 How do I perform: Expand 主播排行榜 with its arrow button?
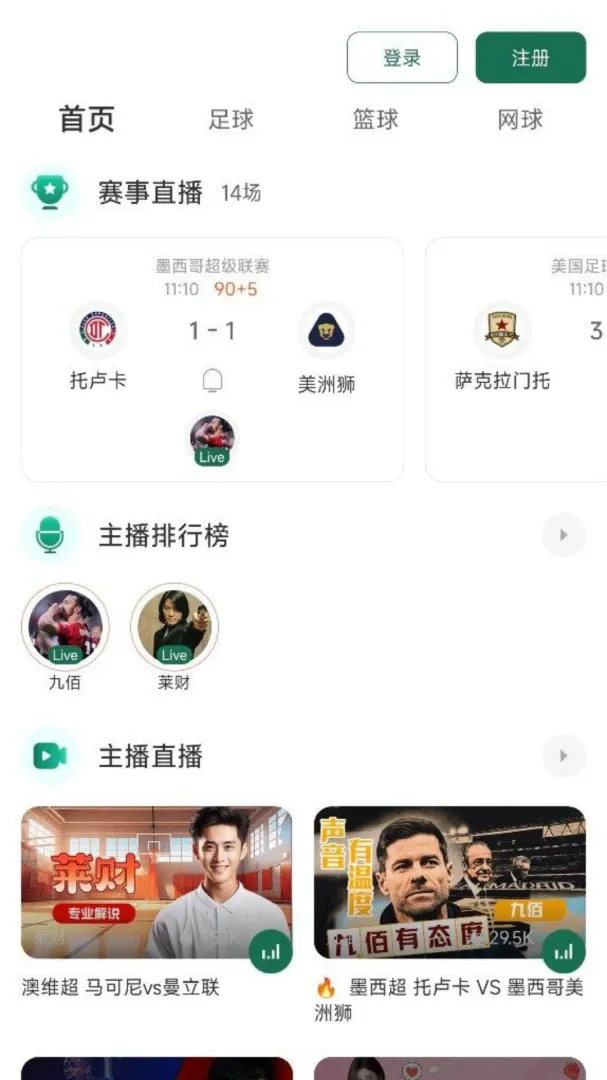[564, 535]
